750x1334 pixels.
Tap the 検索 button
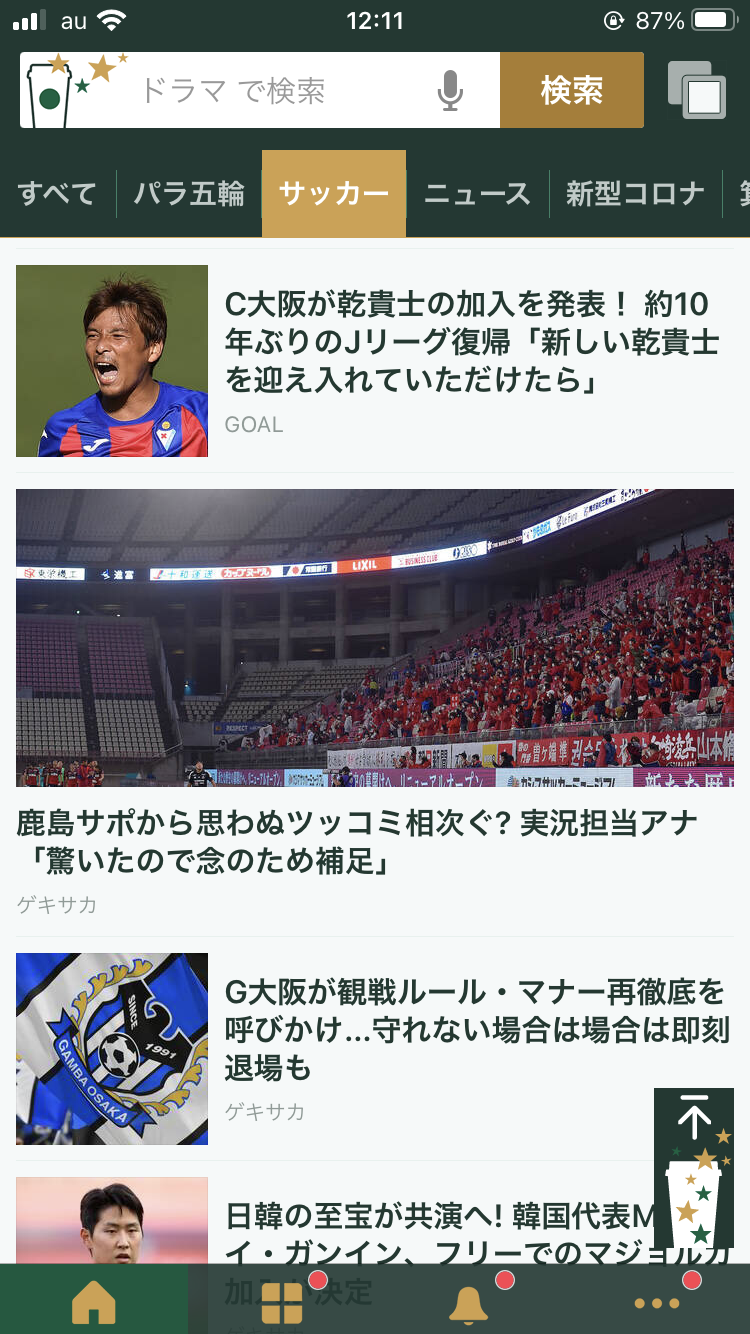[571, 91]
